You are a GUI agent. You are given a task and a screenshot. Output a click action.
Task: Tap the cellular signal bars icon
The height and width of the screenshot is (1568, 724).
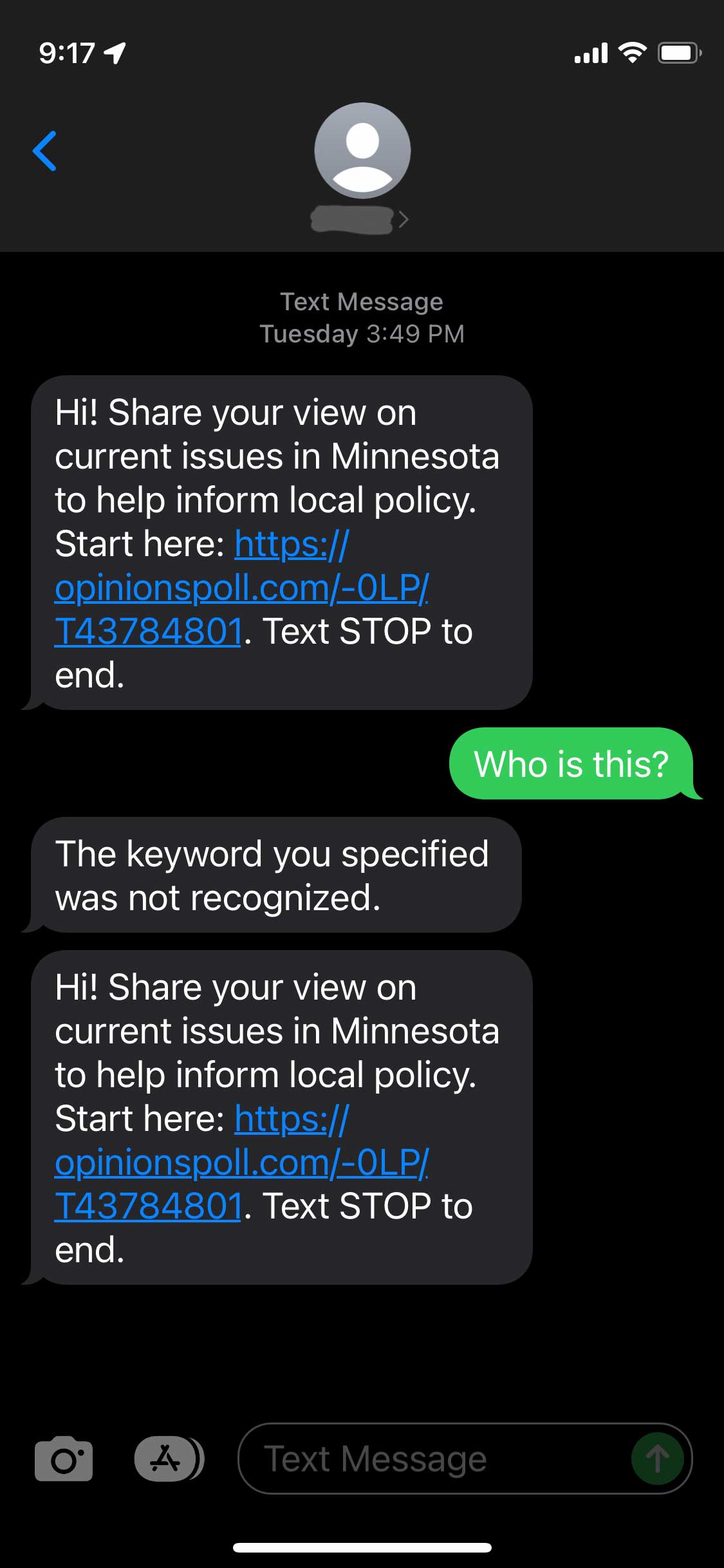point(590,53)
